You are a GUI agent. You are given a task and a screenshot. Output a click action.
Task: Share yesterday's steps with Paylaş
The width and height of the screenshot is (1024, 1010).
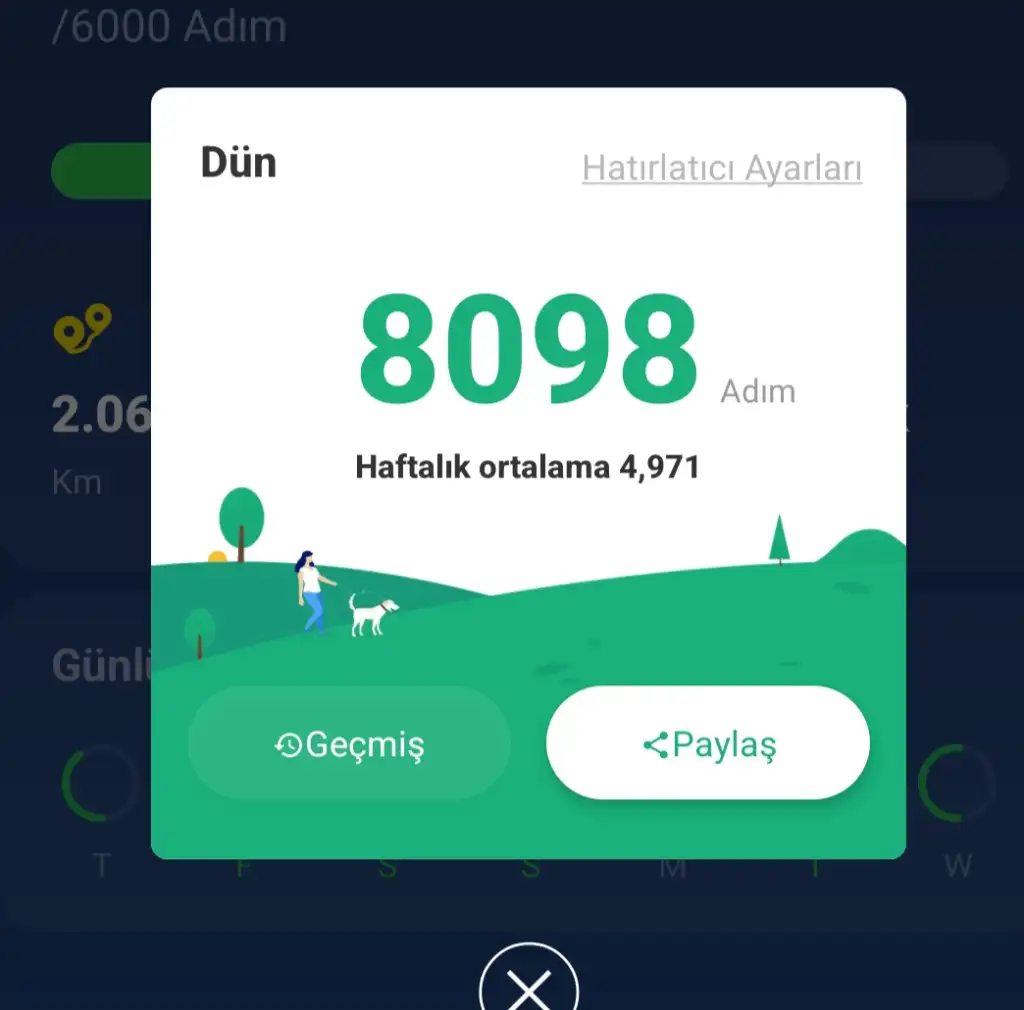pos(708,744)
